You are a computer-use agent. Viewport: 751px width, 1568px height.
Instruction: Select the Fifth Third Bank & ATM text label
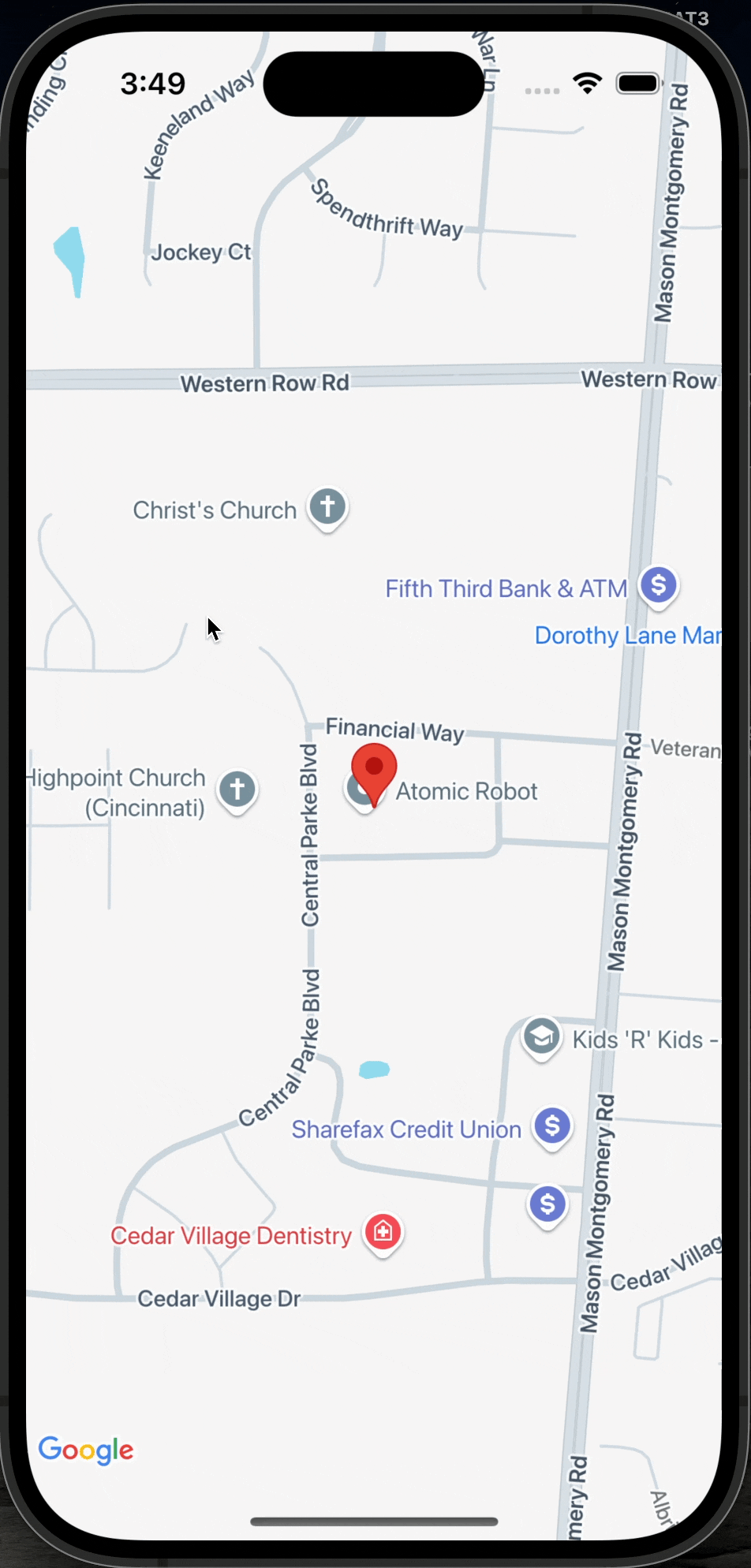[506, 588]
